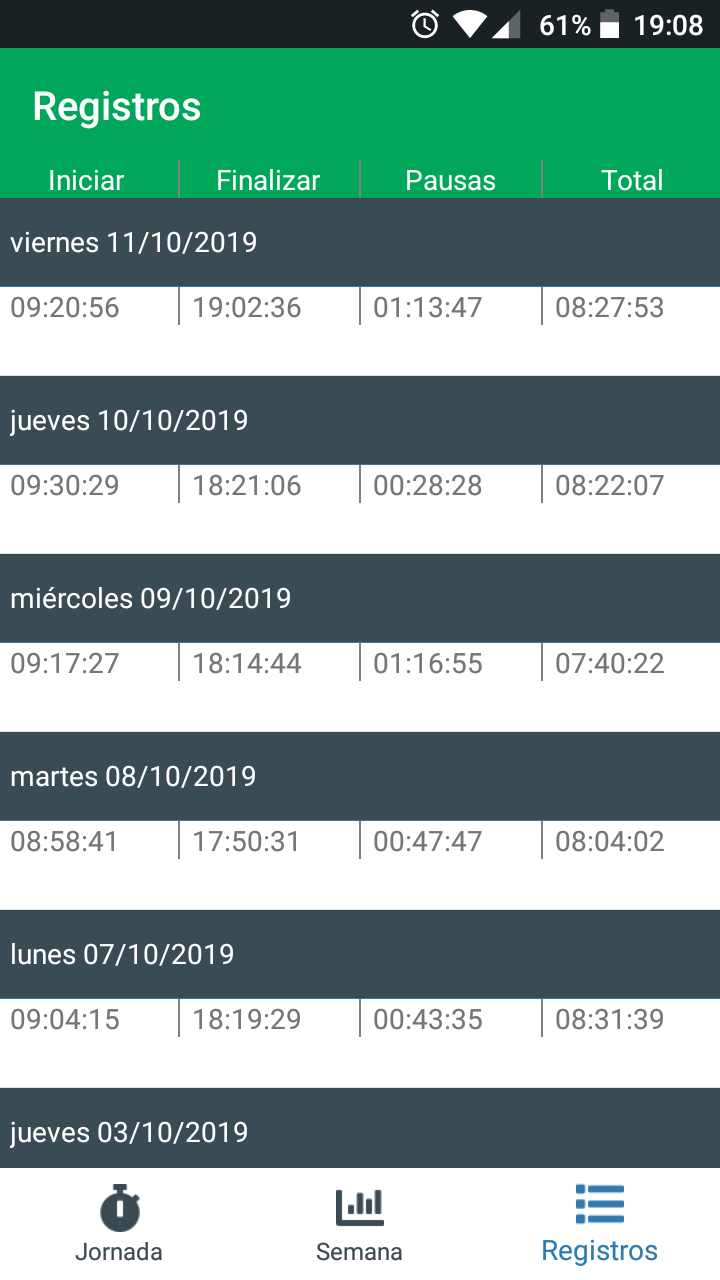Click the Finalizar column header
720x1280 pixels.
268,180
